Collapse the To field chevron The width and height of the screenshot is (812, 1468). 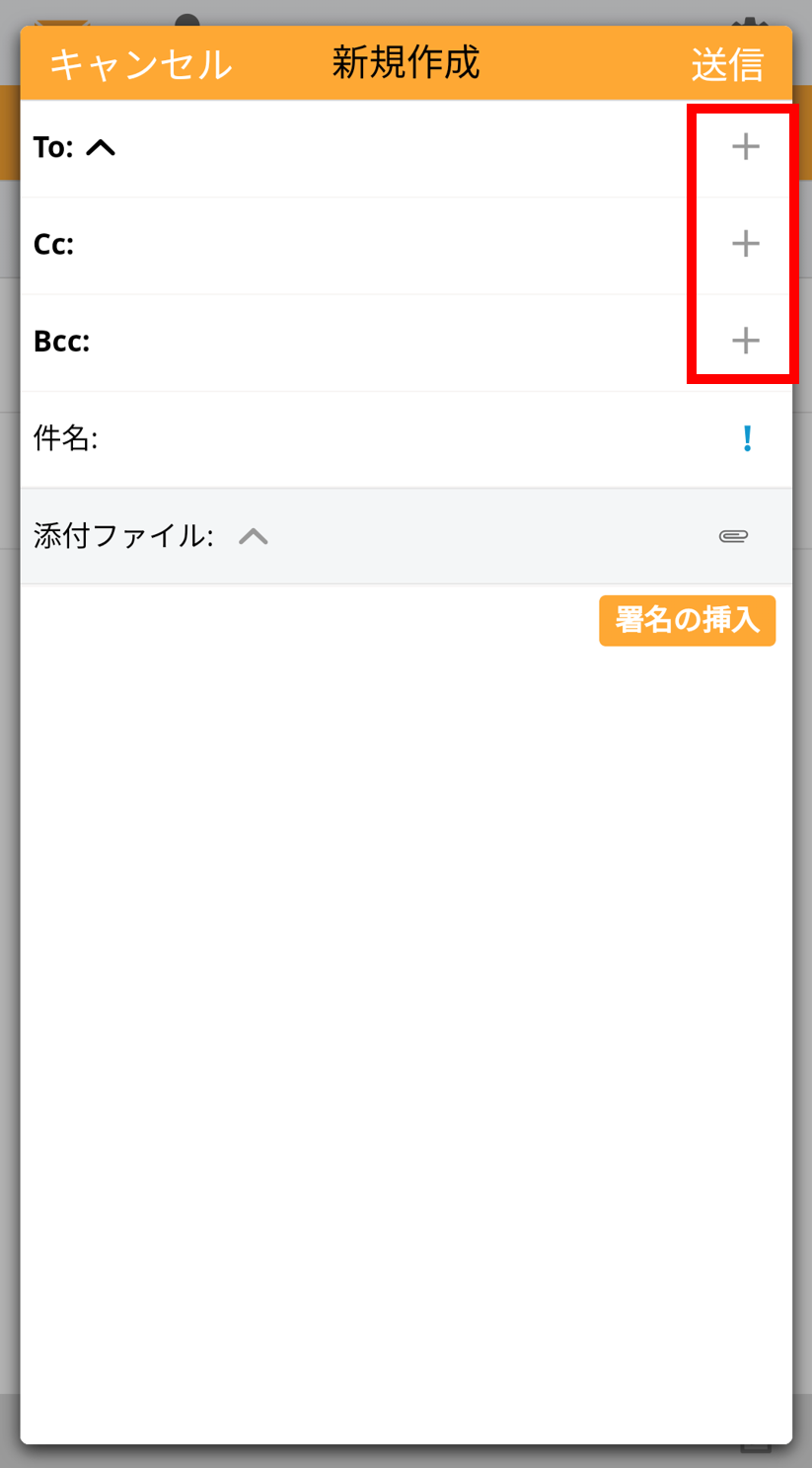pos(101,148)
